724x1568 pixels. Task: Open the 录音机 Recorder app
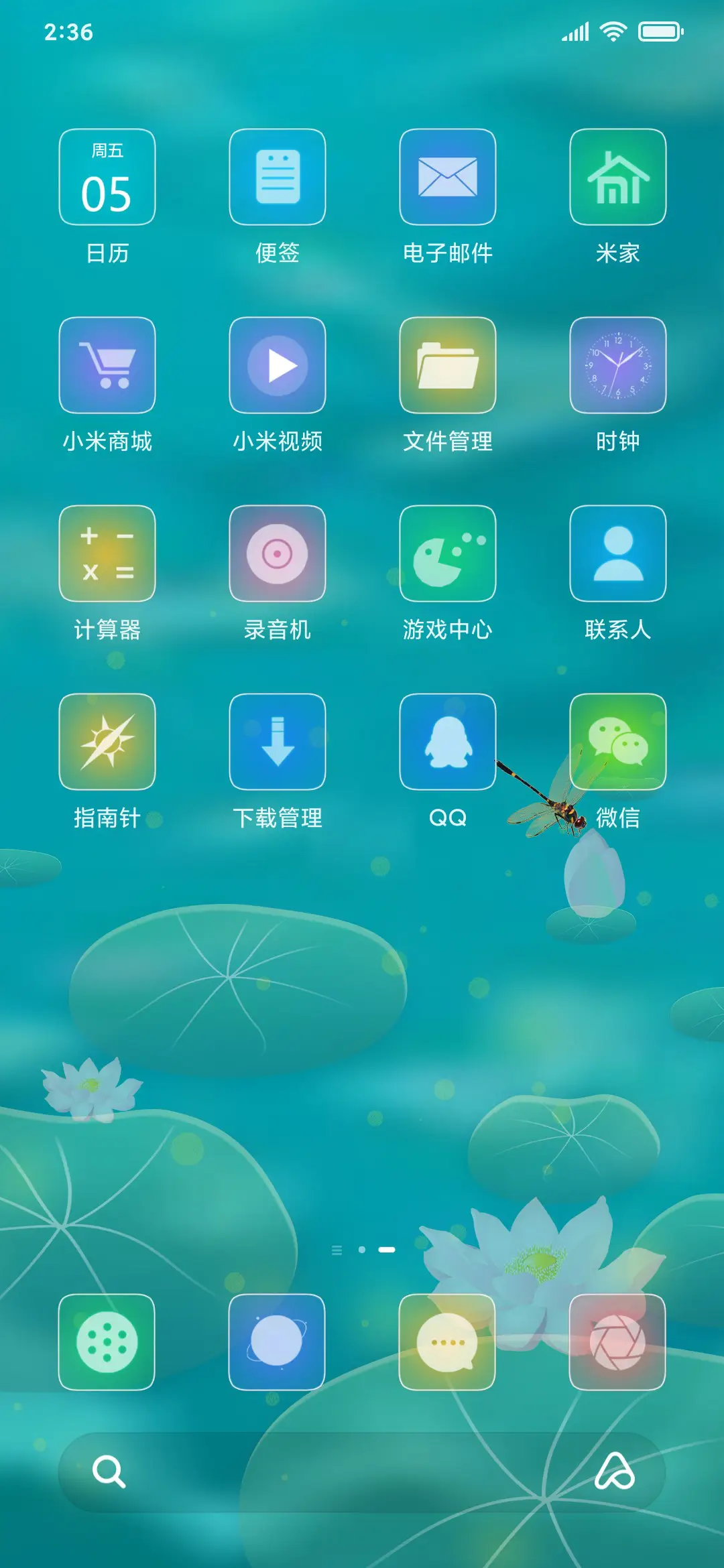(277, 553)
